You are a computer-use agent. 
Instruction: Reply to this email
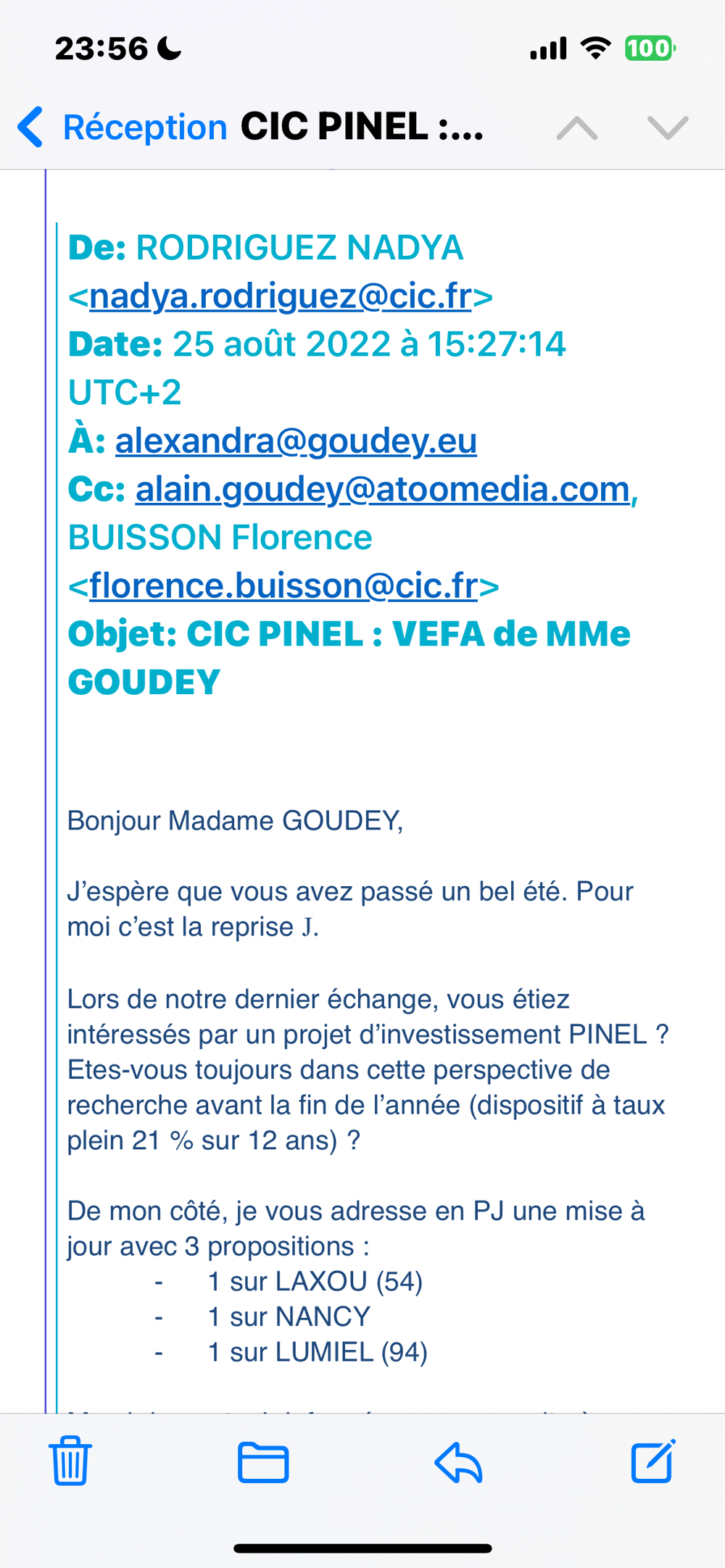pyautogui.click(x=459, y=1462)
